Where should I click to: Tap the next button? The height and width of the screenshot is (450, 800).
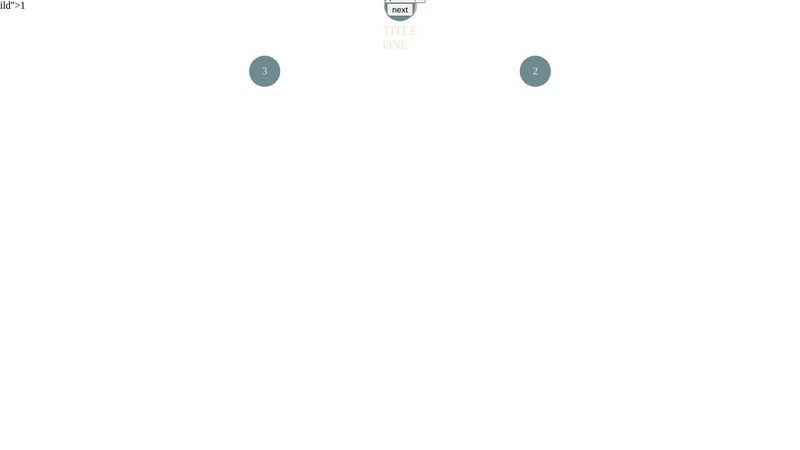click(400, 10)
